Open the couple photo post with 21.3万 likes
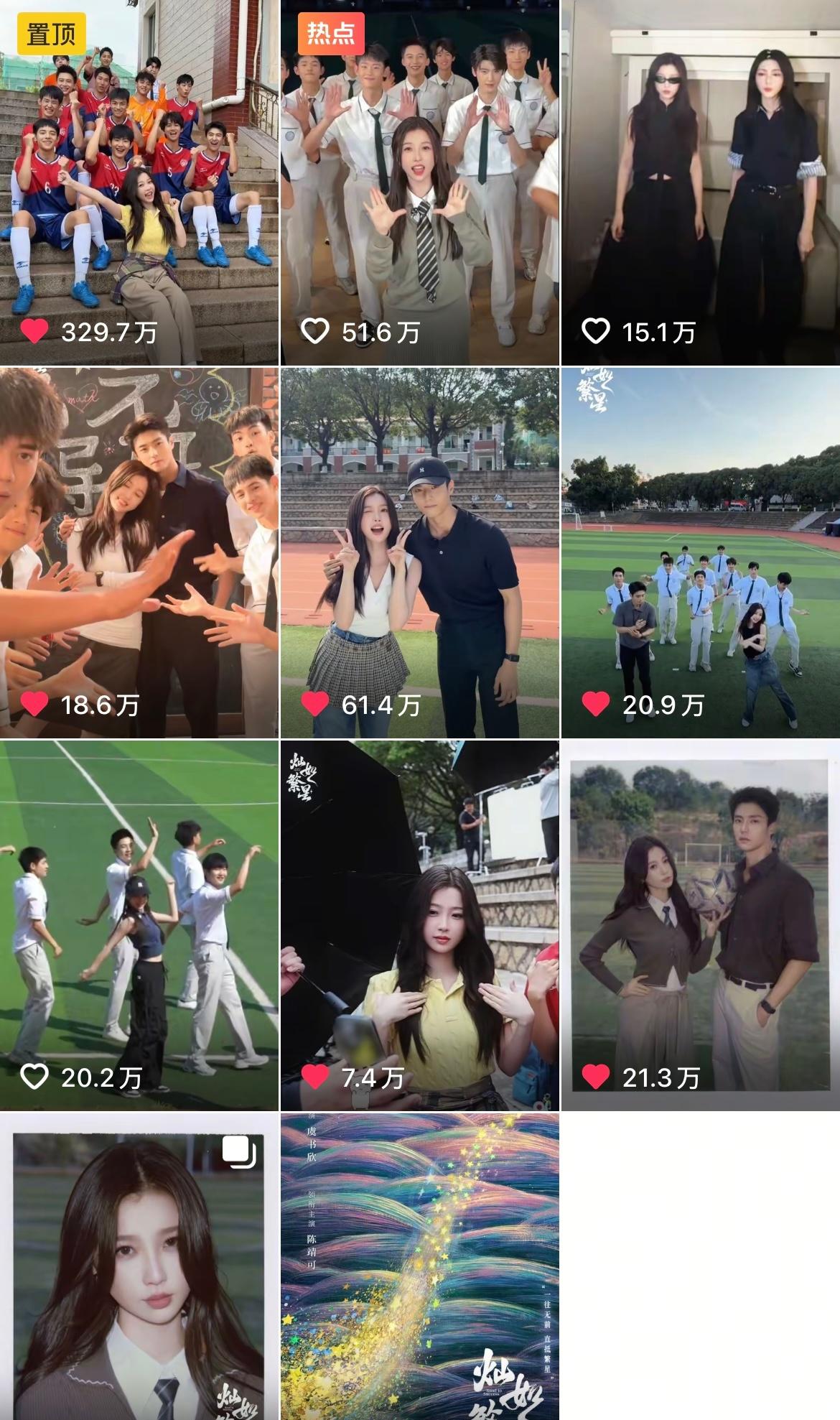Screen dimensions: 840x1420 (700, 925)
